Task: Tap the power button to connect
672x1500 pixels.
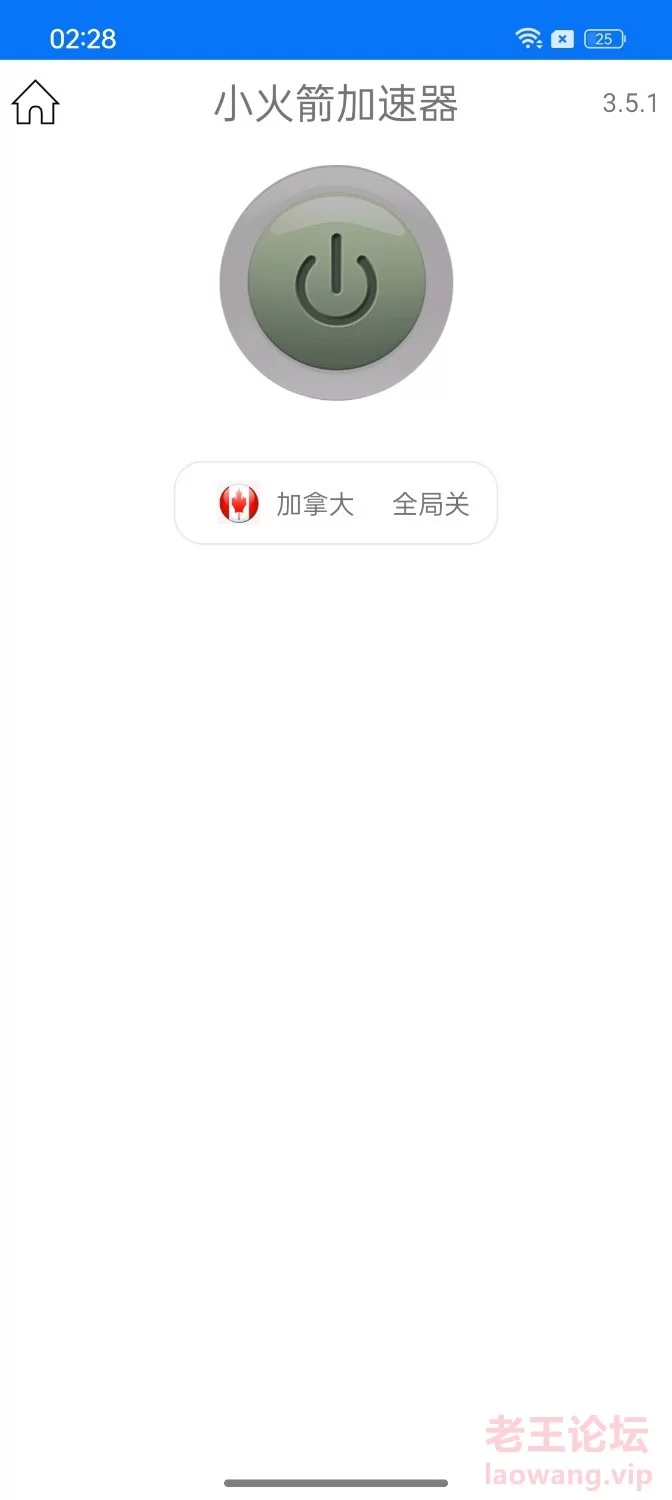Action: pyautogui.click(x=336, y=283)
